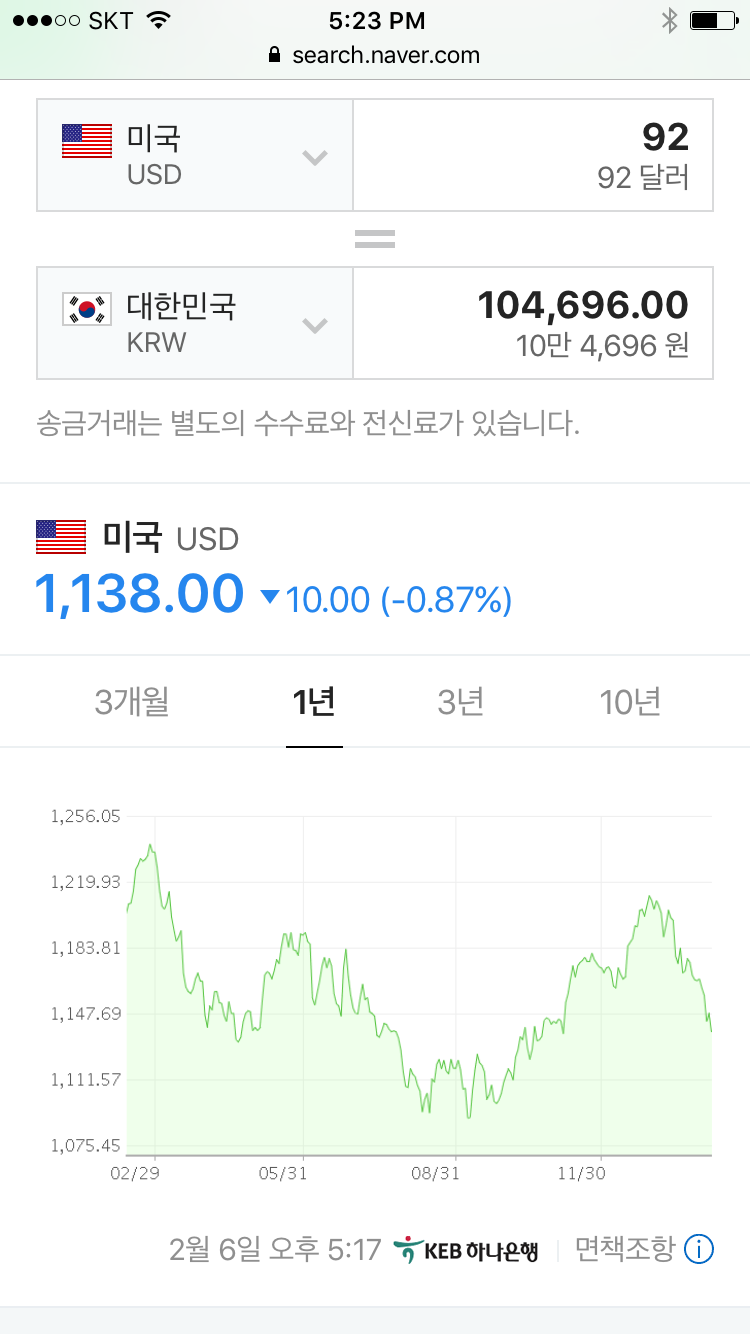Image resolution: width=750 pixels, height=1334 pixels.
Task: Open the USD currency dropdown
Action: [x=195, y=155]
